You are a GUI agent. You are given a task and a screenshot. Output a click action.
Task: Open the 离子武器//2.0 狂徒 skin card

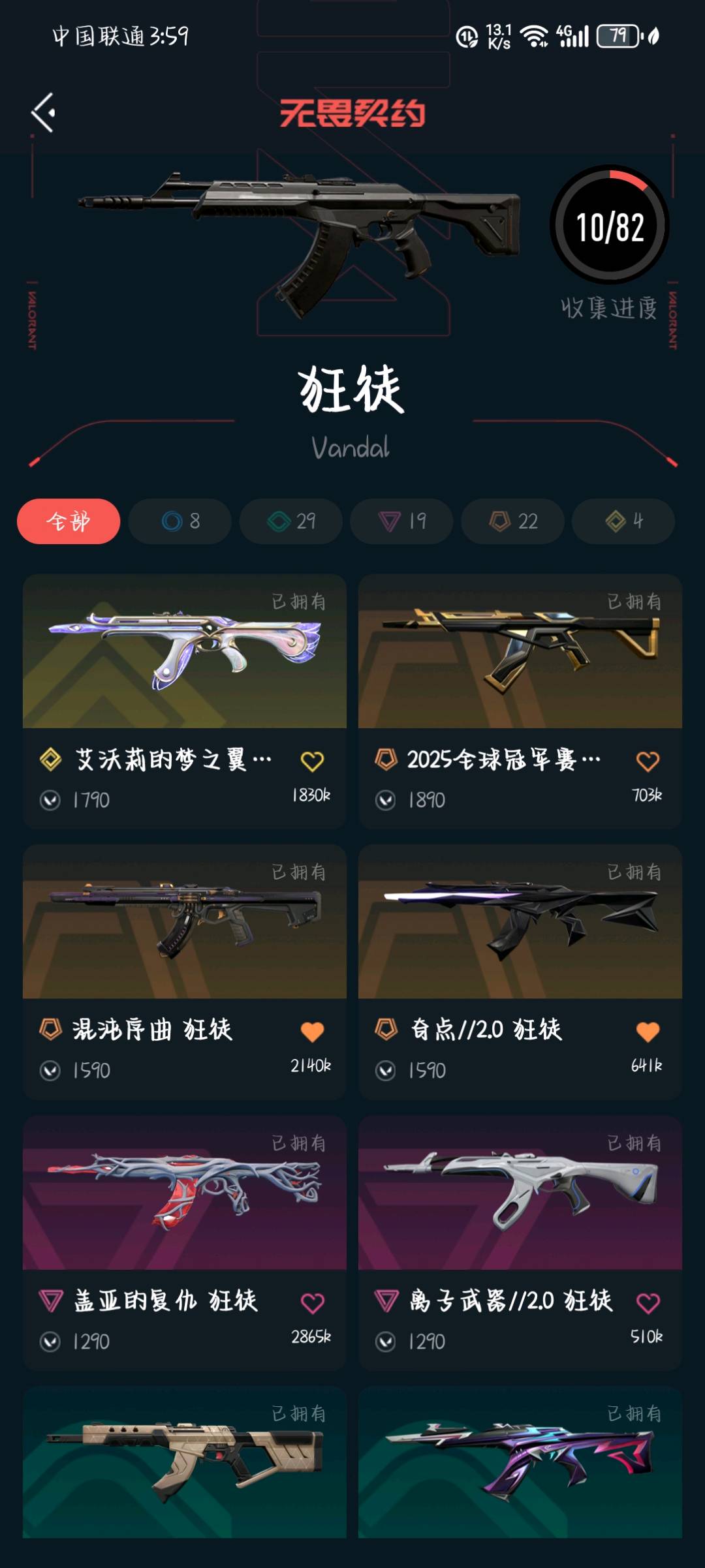point(520,1243)
